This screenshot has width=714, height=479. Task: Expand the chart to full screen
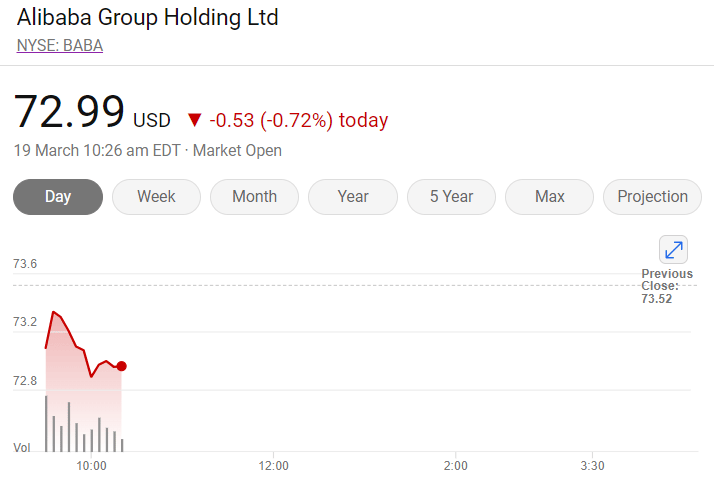pyautogui.click(x=673, y=249)
